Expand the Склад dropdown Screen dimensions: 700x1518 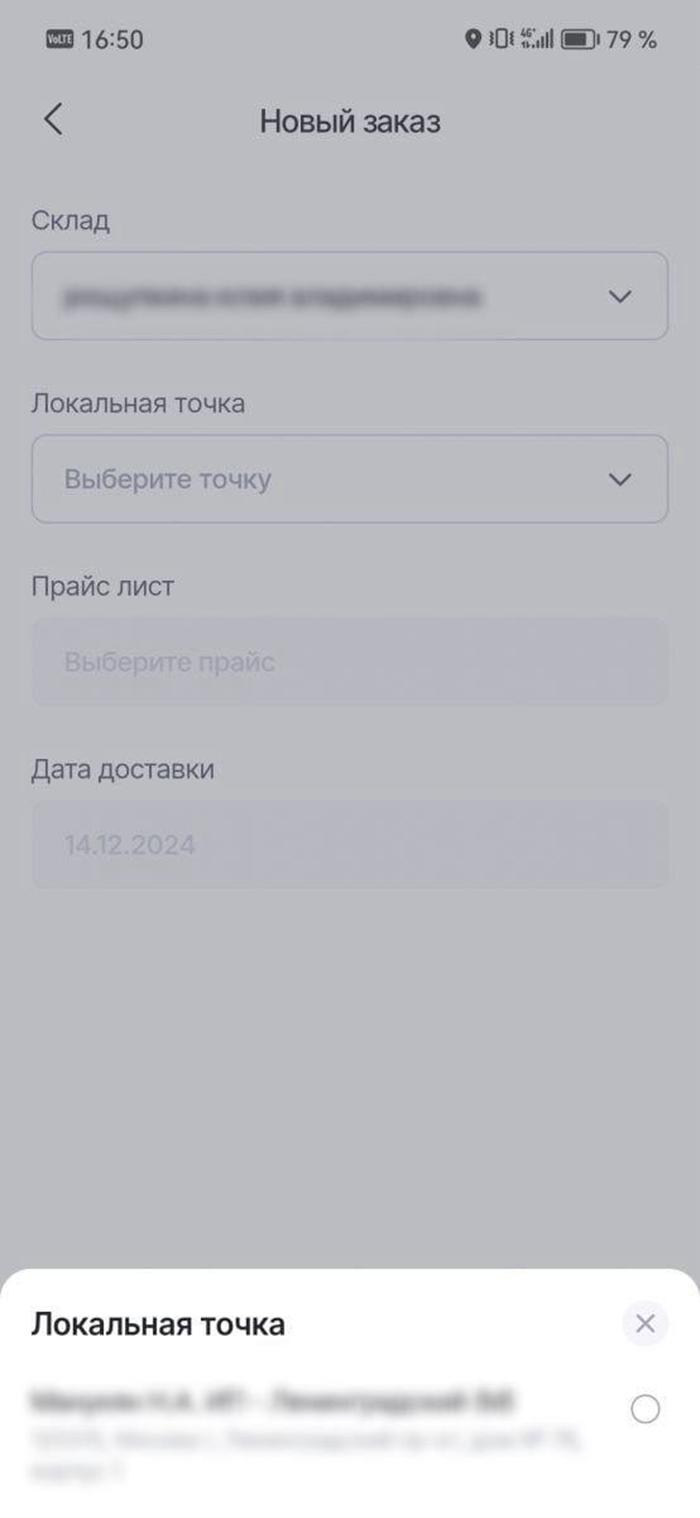point(349,296)
